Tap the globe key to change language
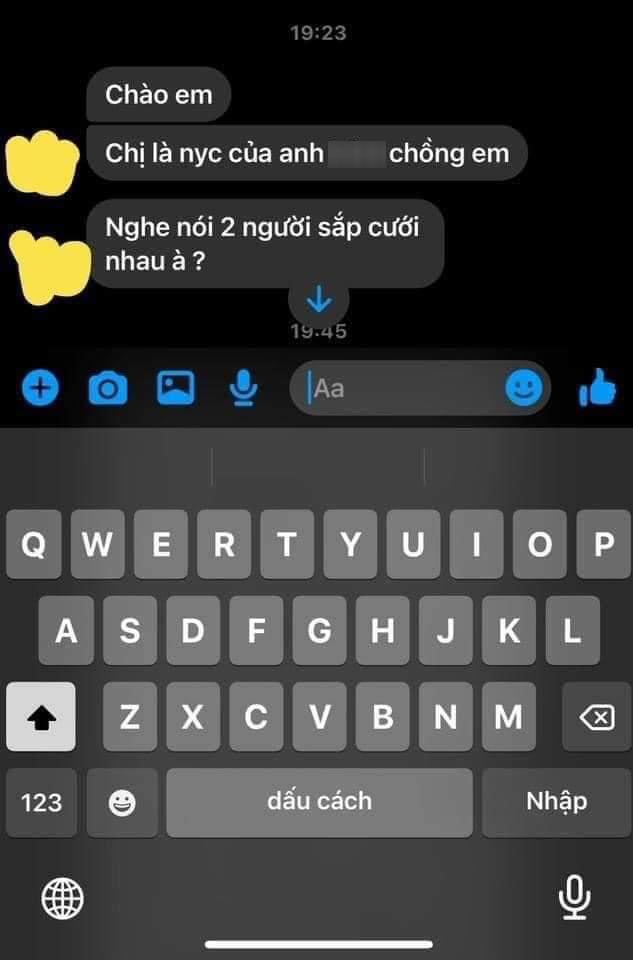Viewport: 633px width, 960px height. coord(62,898)
